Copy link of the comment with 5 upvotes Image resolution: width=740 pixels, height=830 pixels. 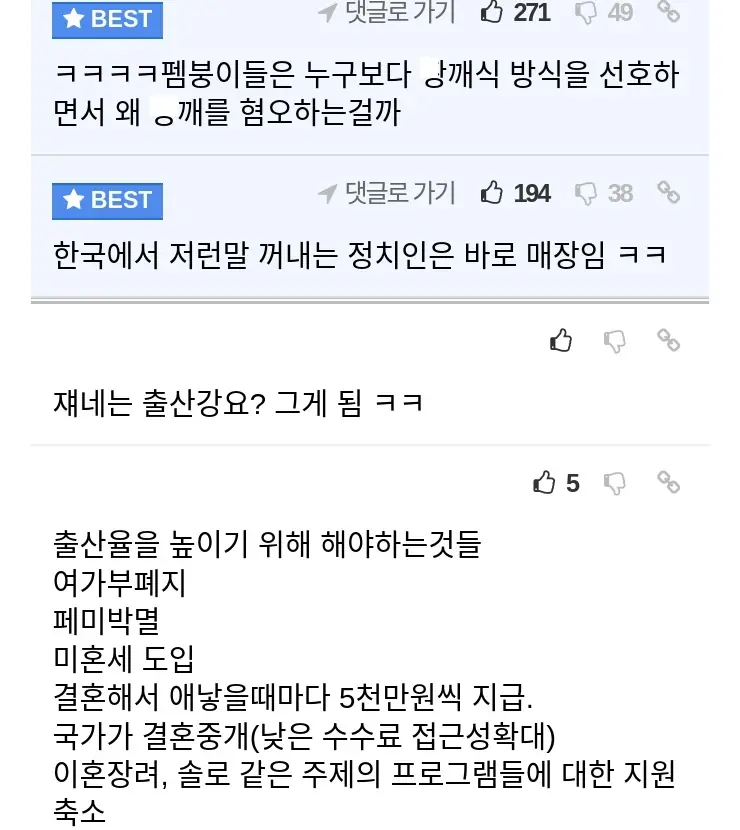point(669,482)
